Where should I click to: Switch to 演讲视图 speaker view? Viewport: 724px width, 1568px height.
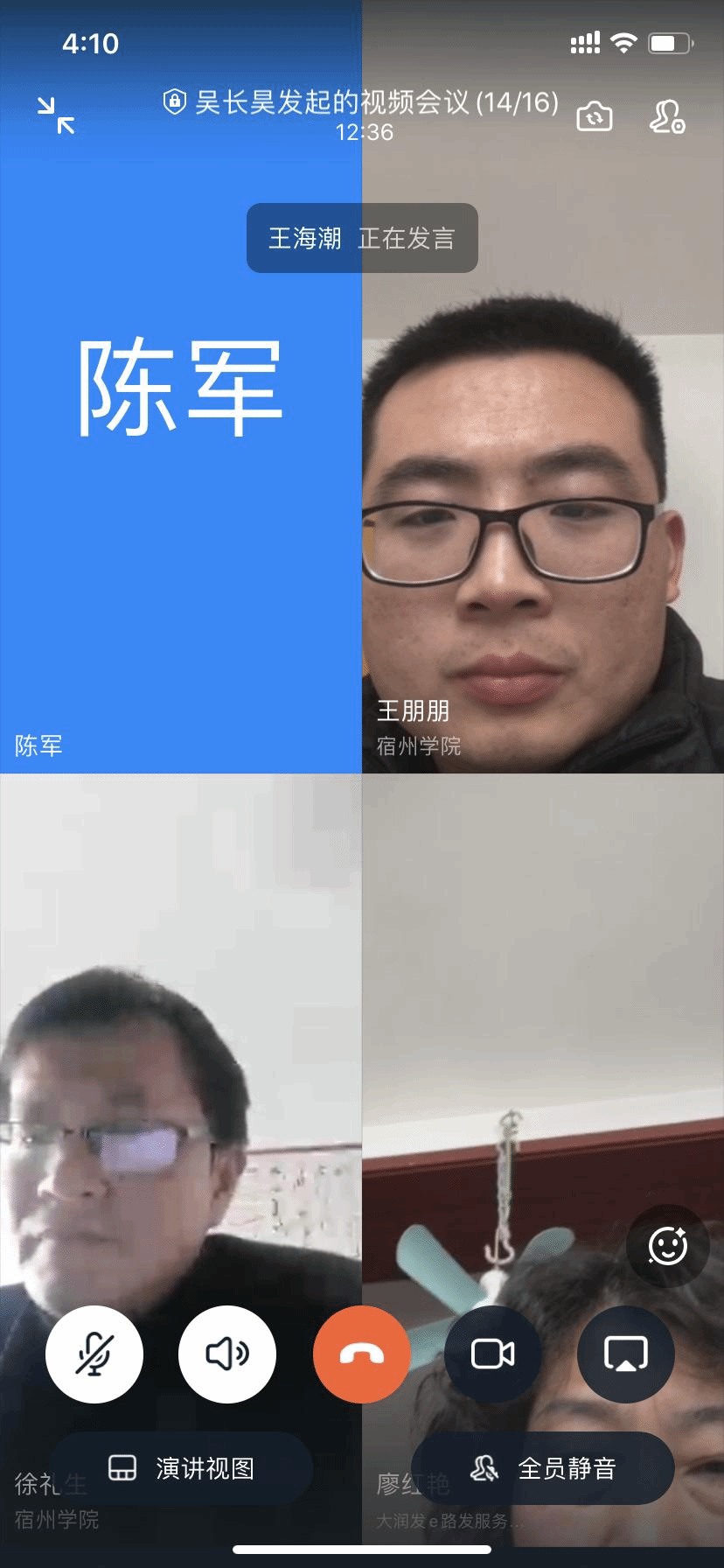[182, 1468]
